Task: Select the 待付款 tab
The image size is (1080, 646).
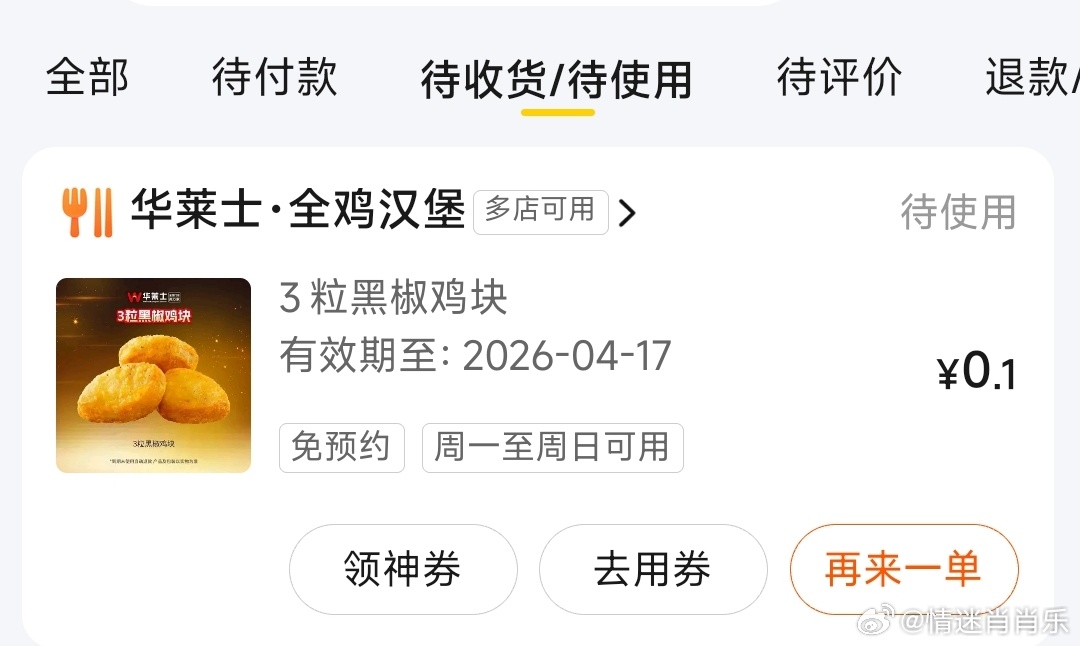Action: pos(274,77)
